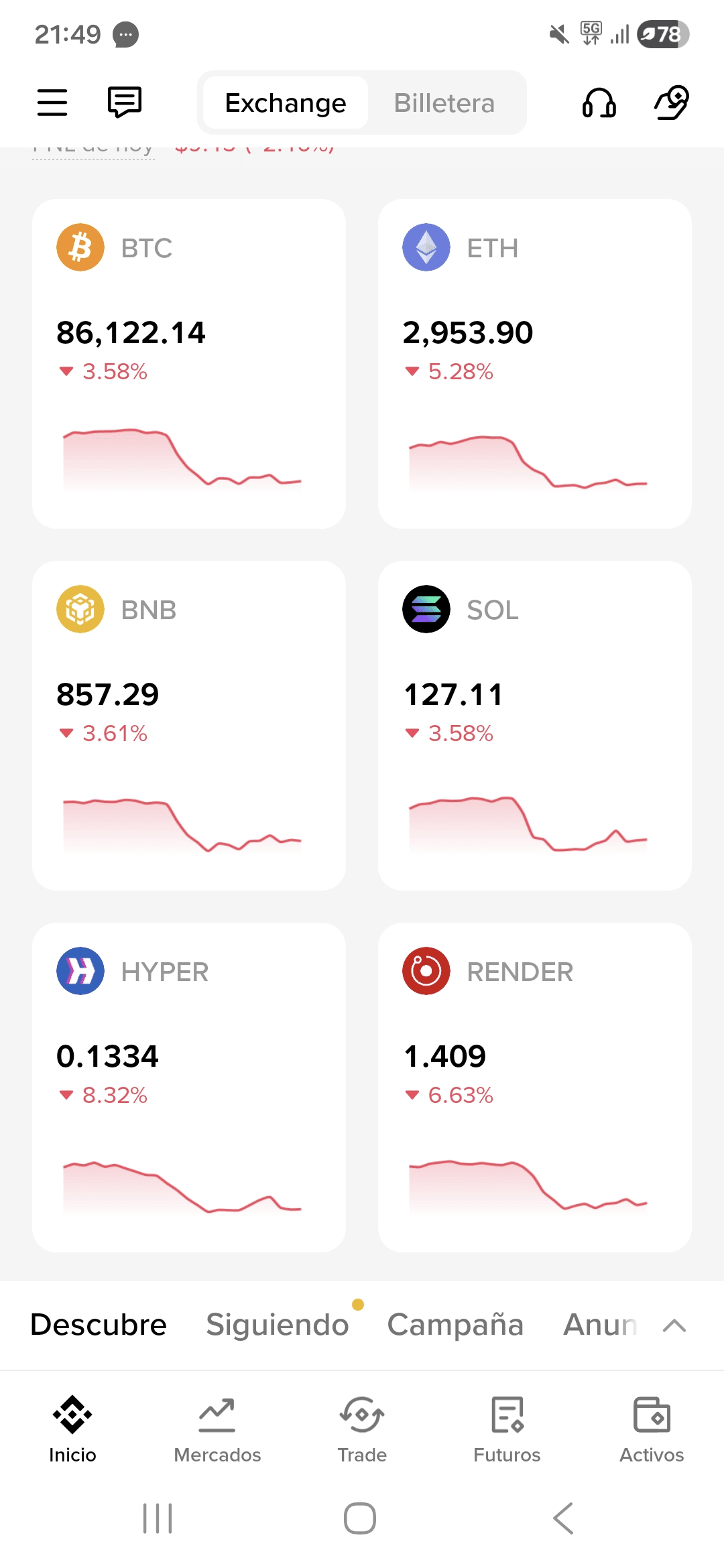
Task: Switch to the Futuros tab
Action: (x=507, y=1429)
